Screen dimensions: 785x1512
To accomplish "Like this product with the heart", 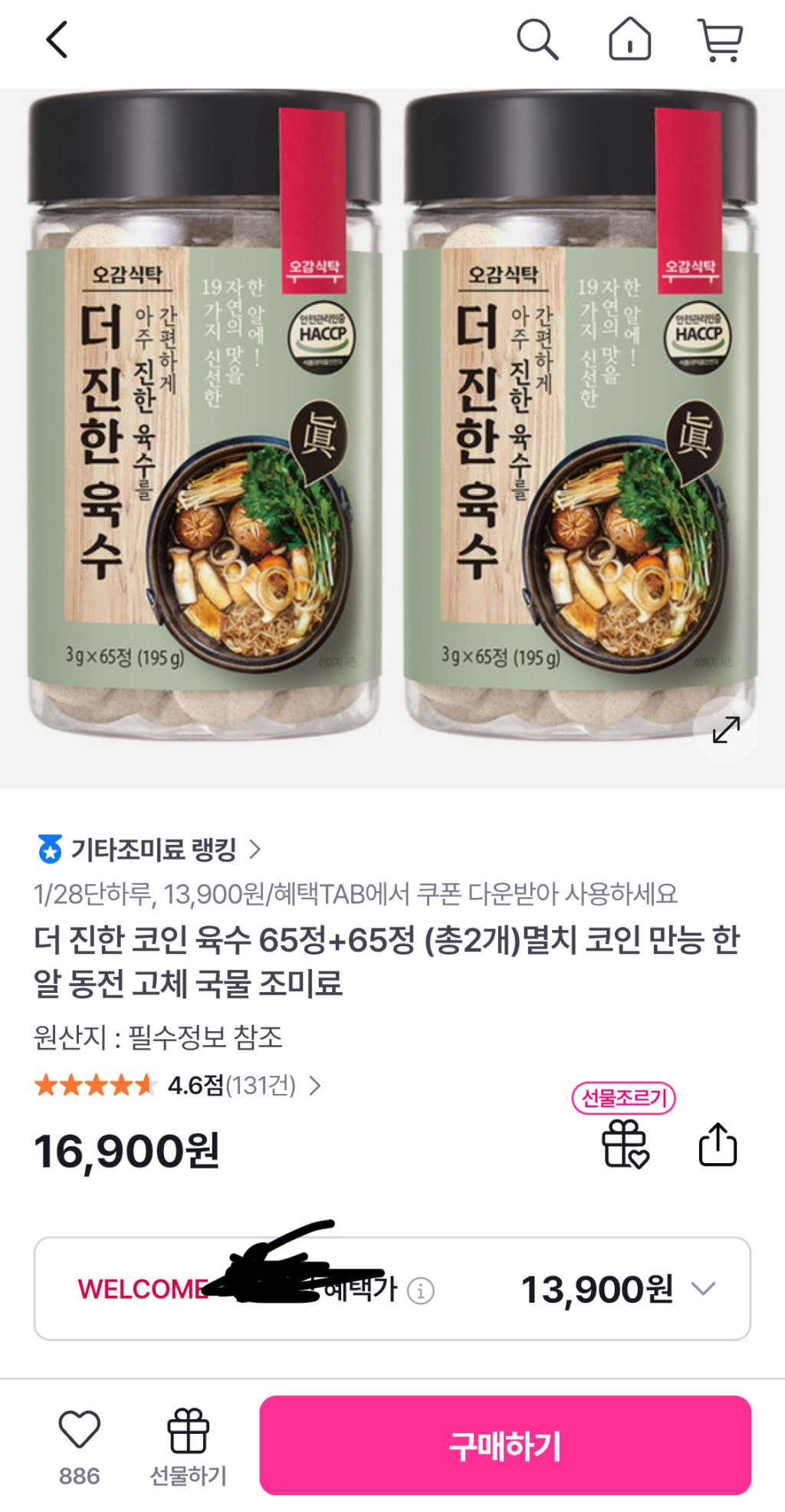I will coord(80,1430).
